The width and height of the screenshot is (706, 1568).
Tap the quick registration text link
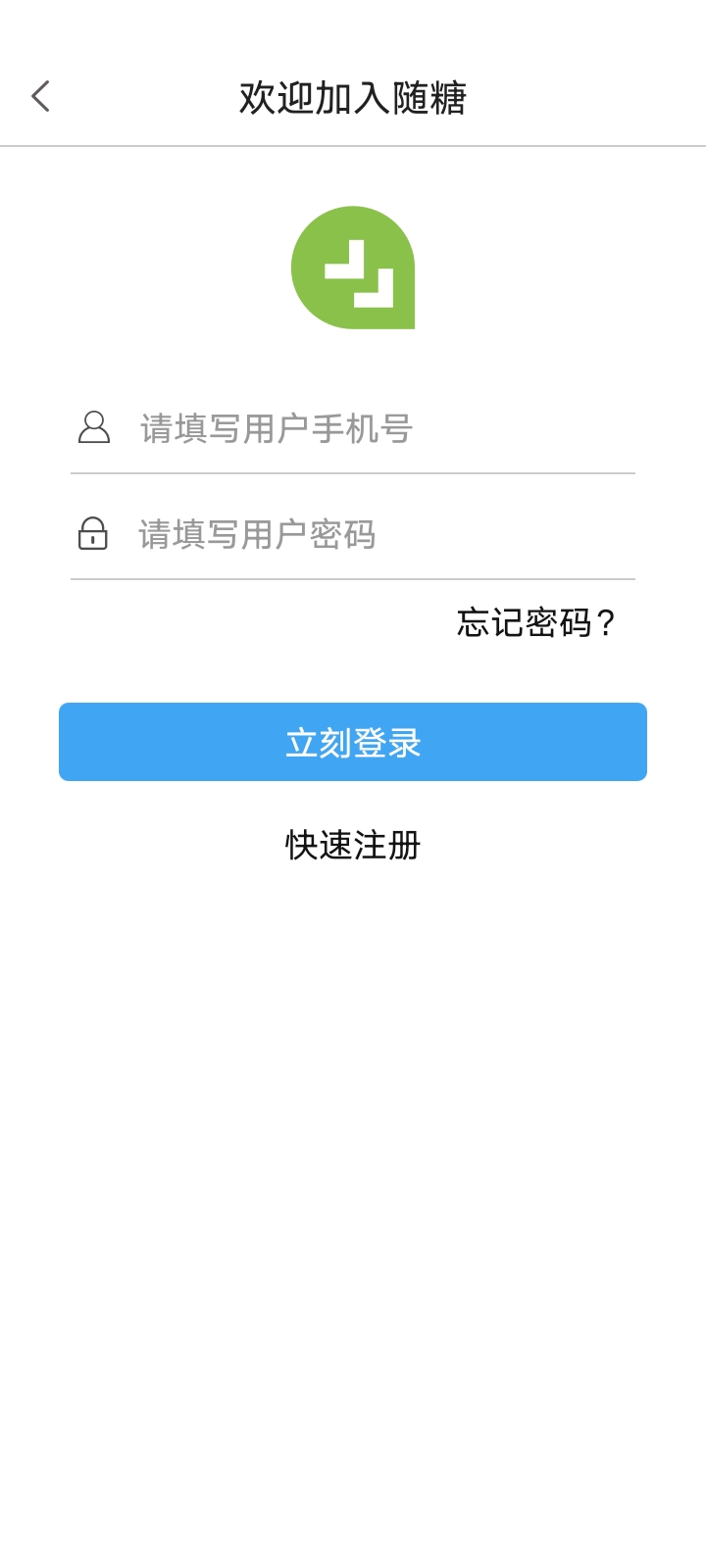coord(351,845)
